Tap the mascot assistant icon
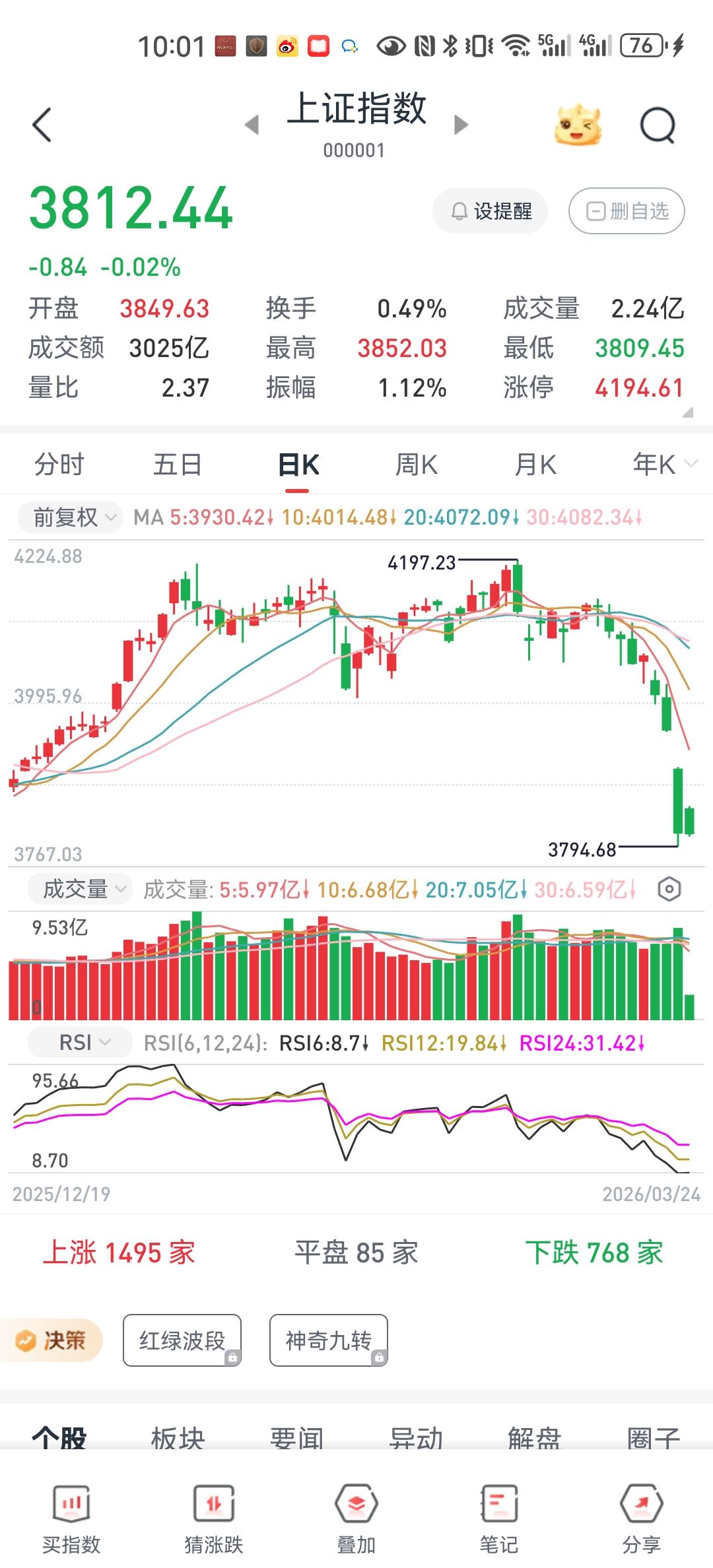The height and width of the screenshot is (1568, 713). 577,124
